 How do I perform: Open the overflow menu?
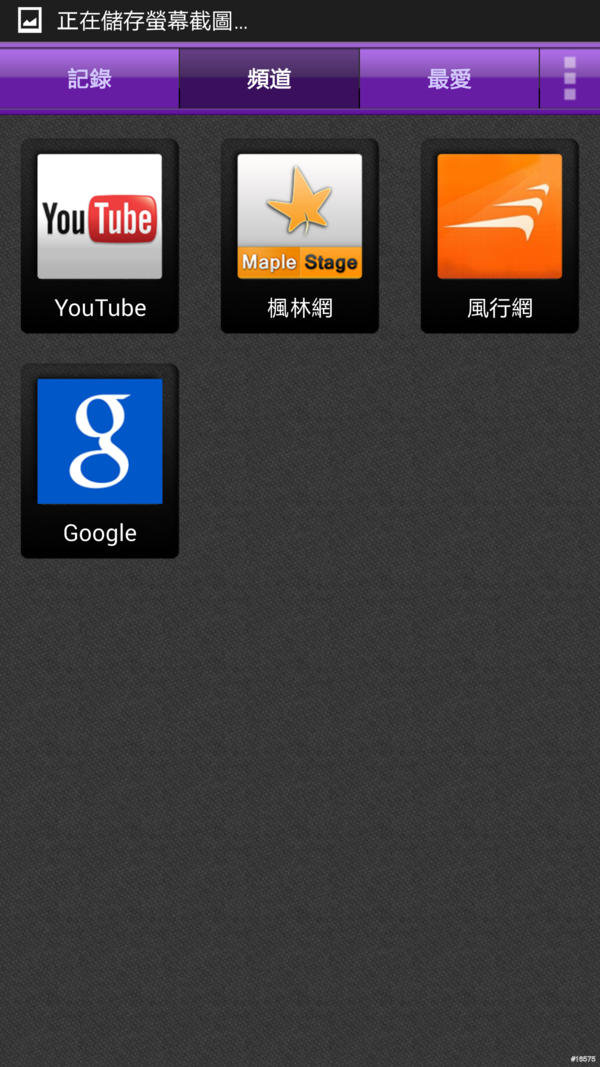[570, 79]
